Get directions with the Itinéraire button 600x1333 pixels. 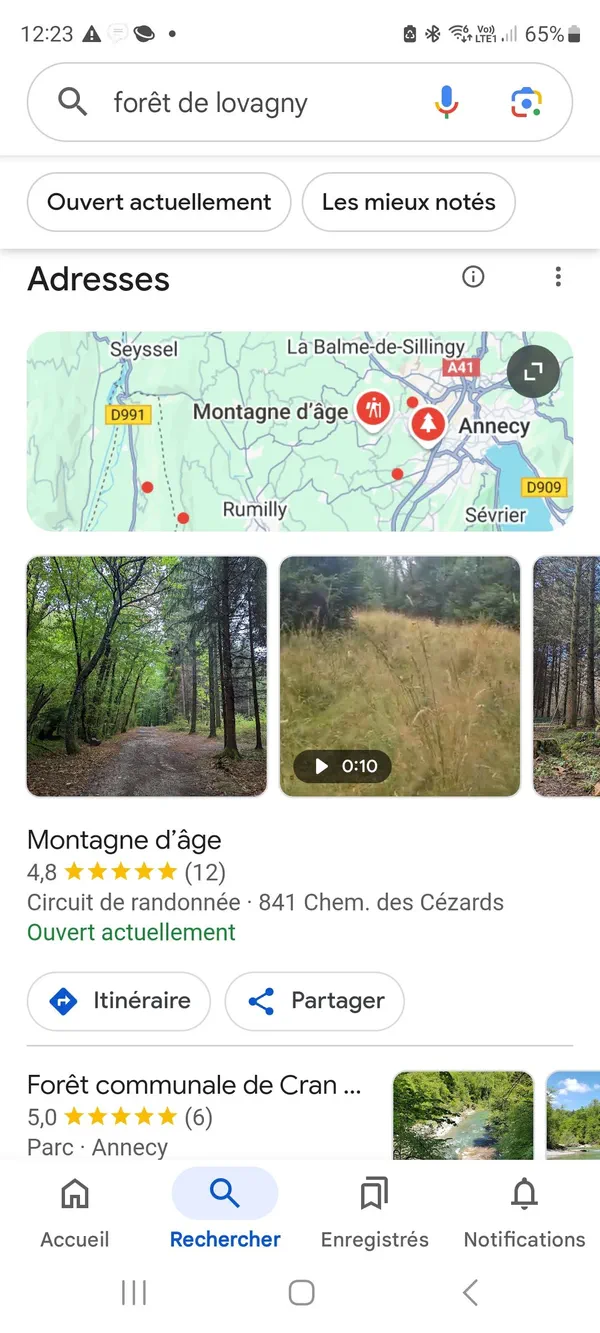119,1001
